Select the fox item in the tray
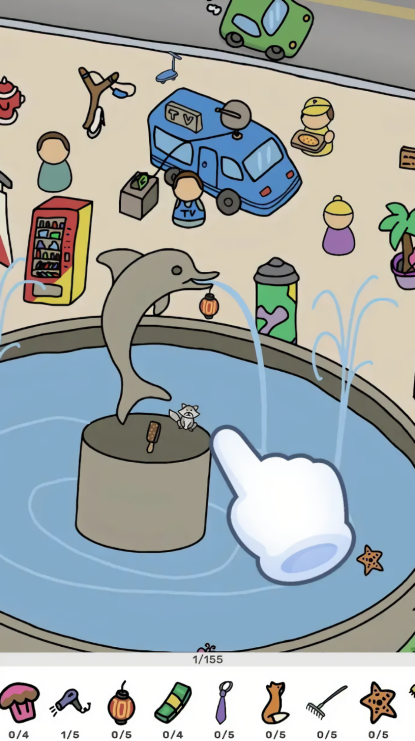Image resolution: width=415 pixels, height=741 pixels. (275, 702)
